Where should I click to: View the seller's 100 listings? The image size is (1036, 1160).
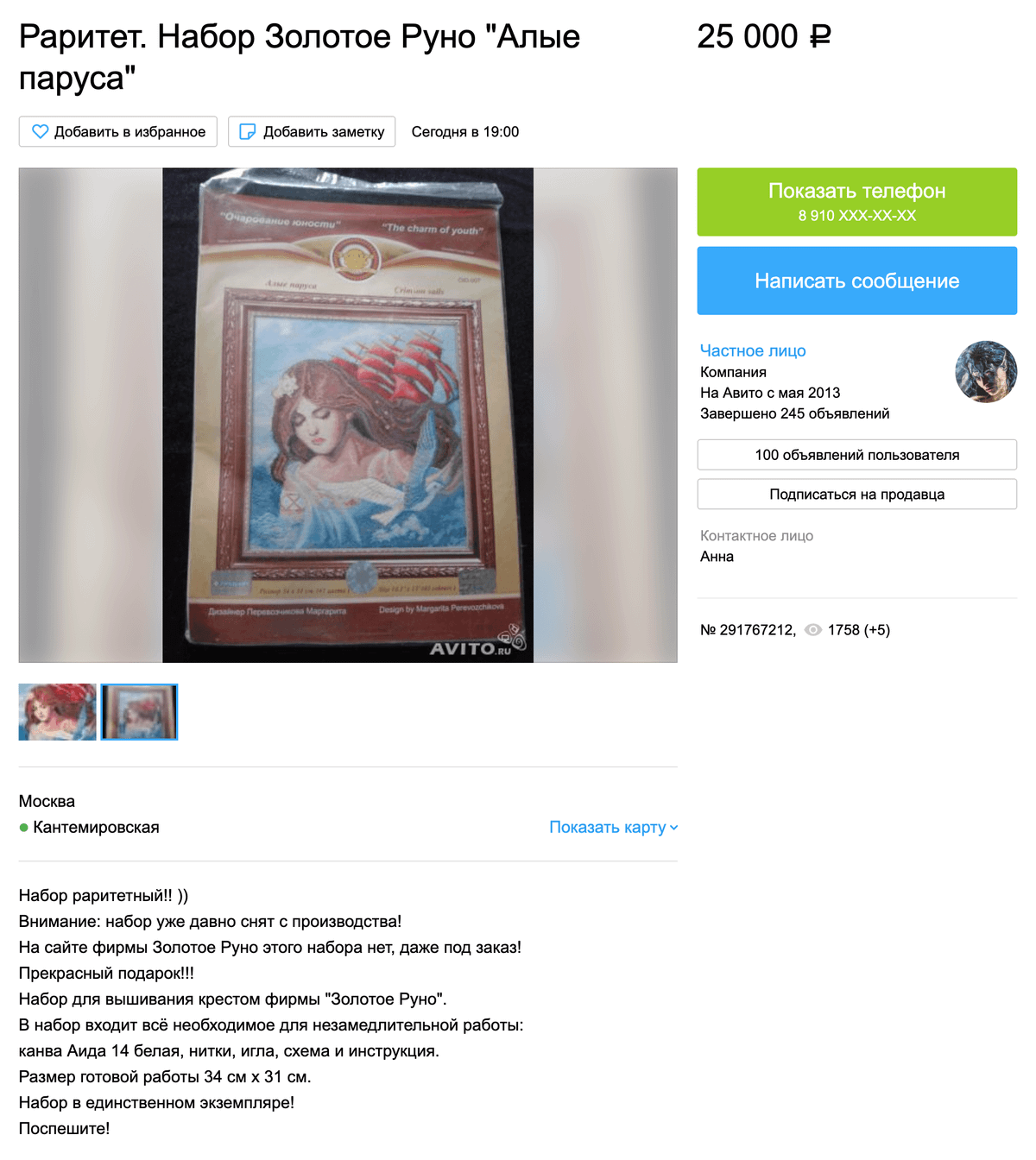coord(856,455)
